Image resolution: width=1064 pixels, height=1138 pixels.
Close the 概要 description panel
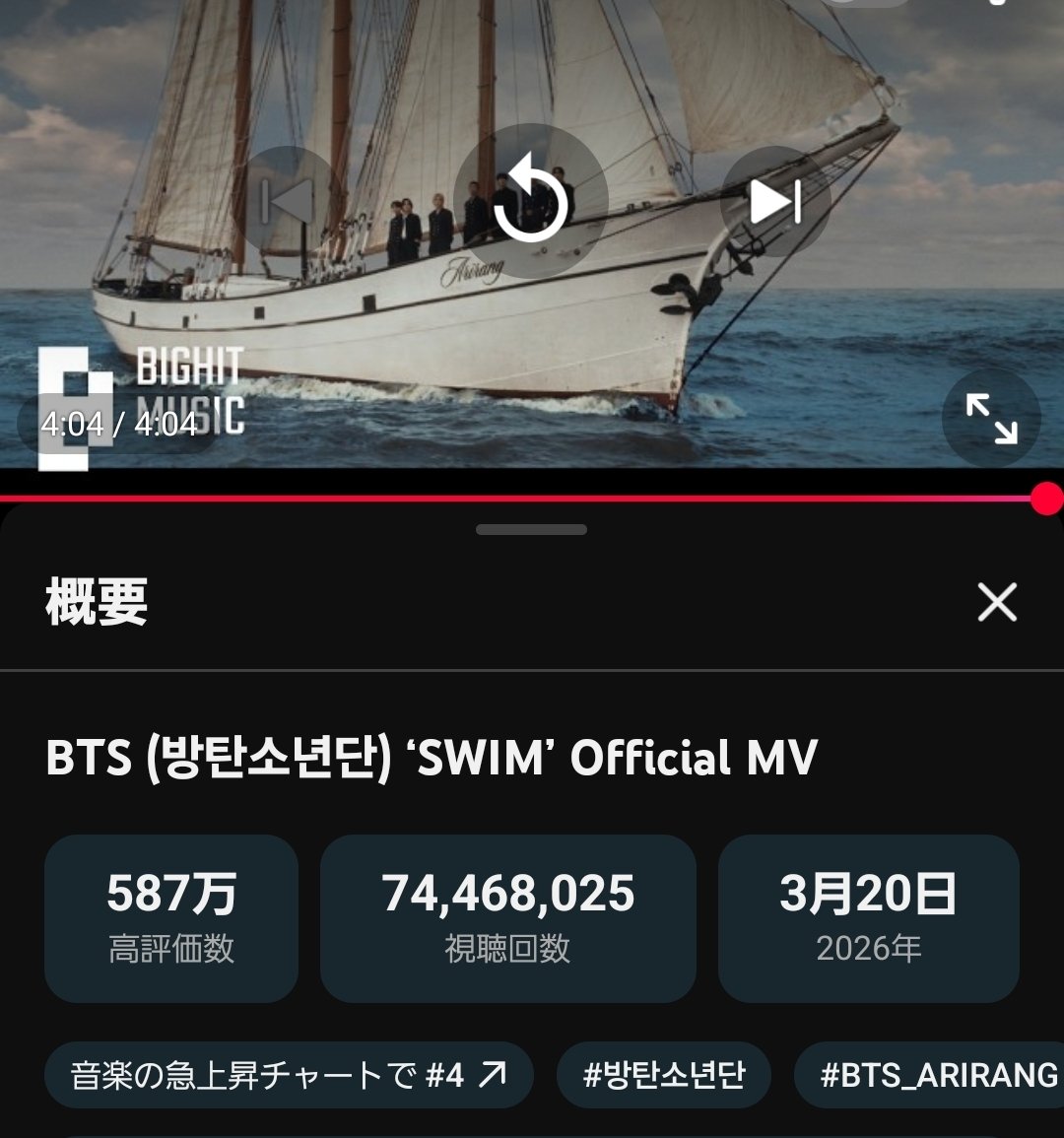pos(996,601)
